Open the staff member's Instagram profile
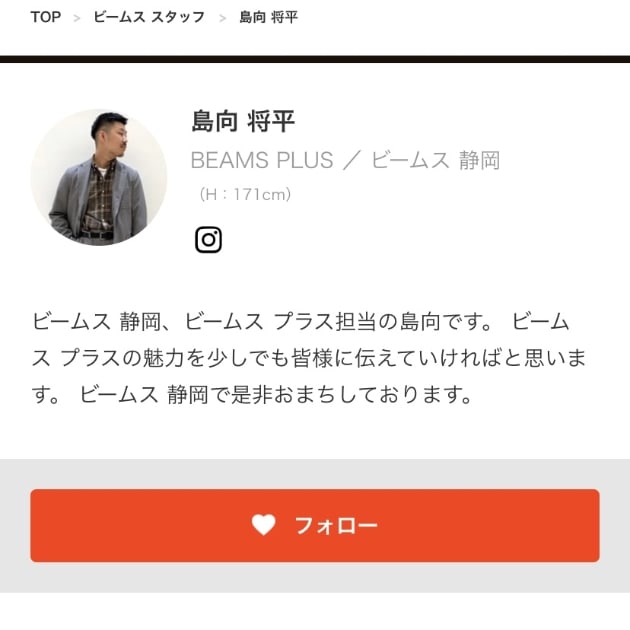 point(208,240)
